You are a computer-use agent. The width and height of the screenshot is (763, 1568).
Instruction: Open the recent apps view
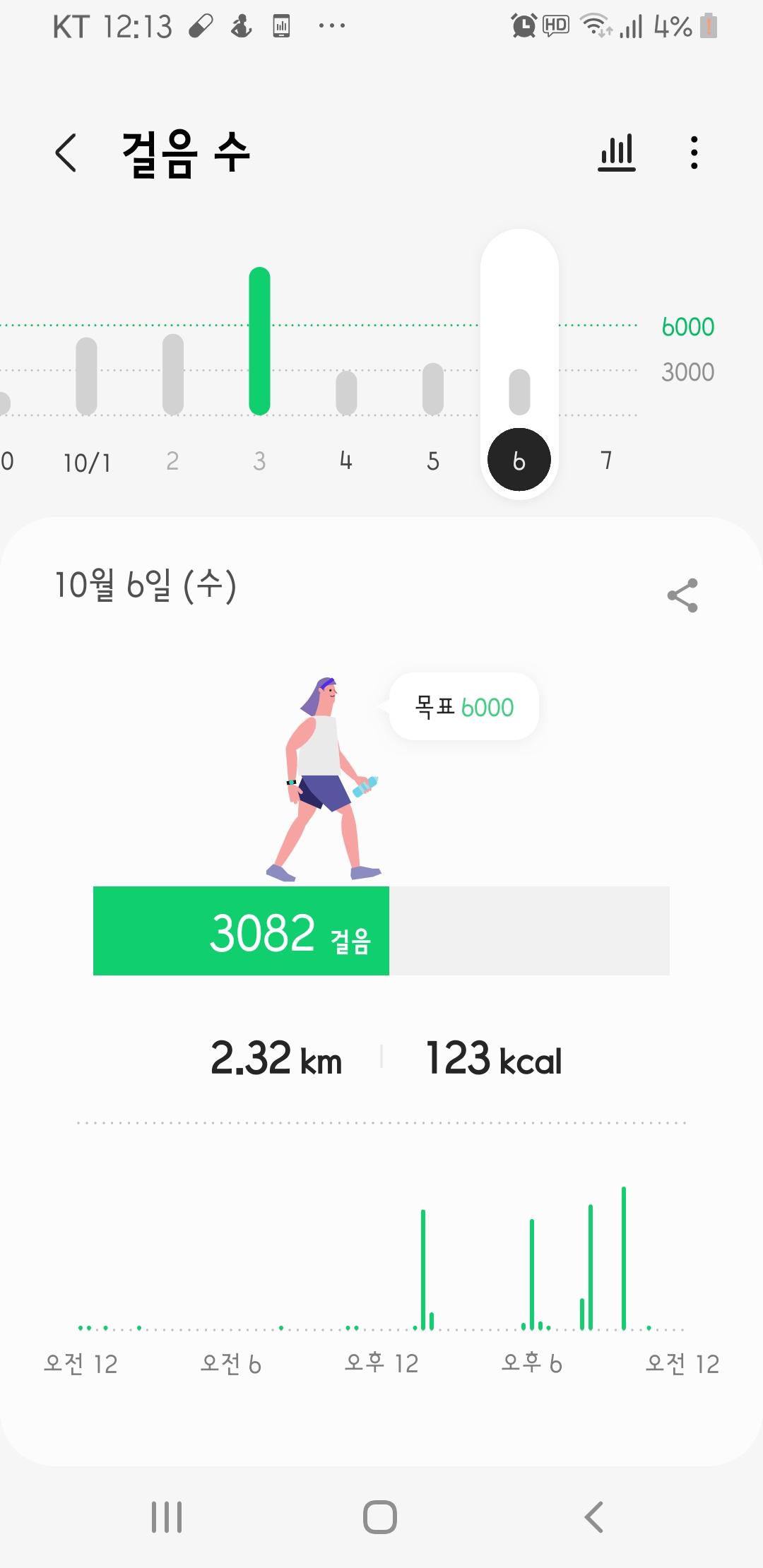[x=167, y=1516]
